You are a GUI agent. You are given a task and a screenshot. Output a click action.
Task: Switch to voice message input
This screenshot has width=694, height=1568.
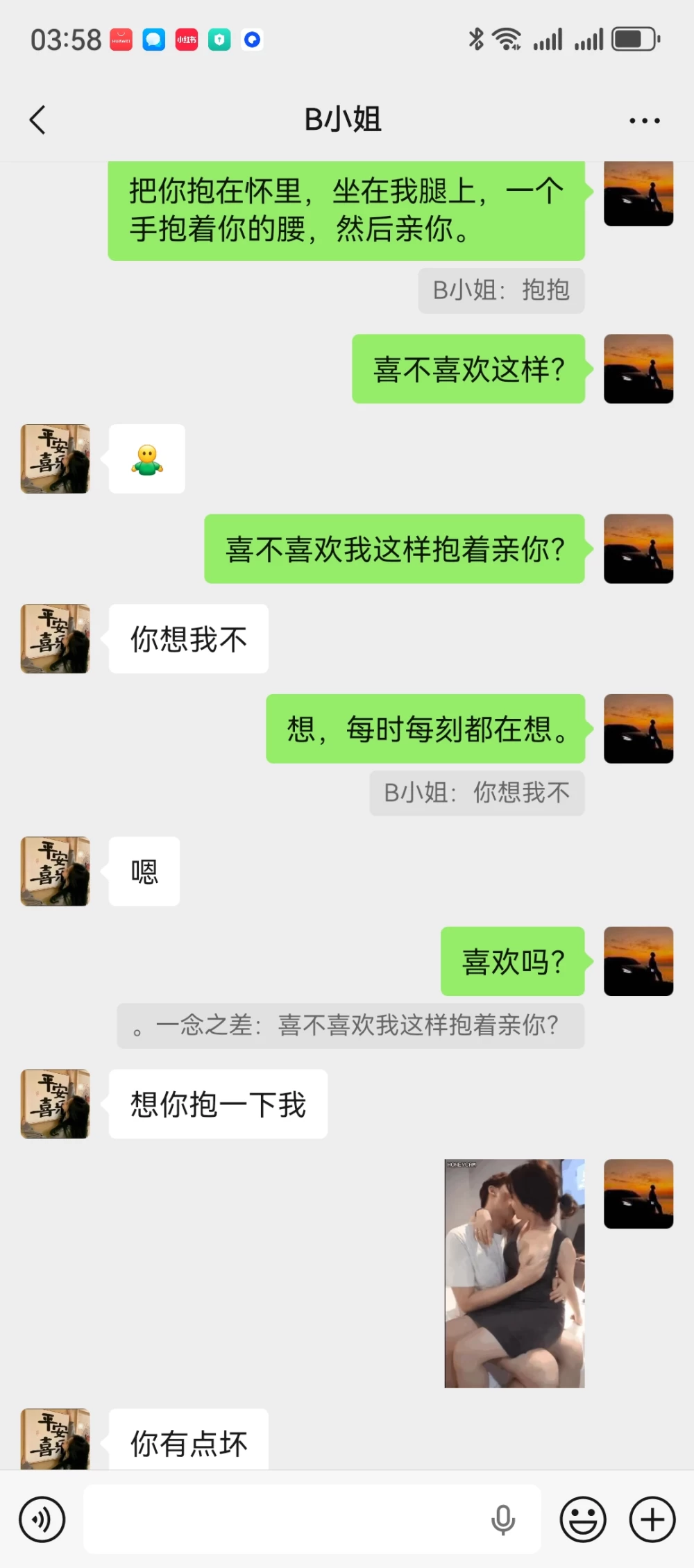[42, 1519]
